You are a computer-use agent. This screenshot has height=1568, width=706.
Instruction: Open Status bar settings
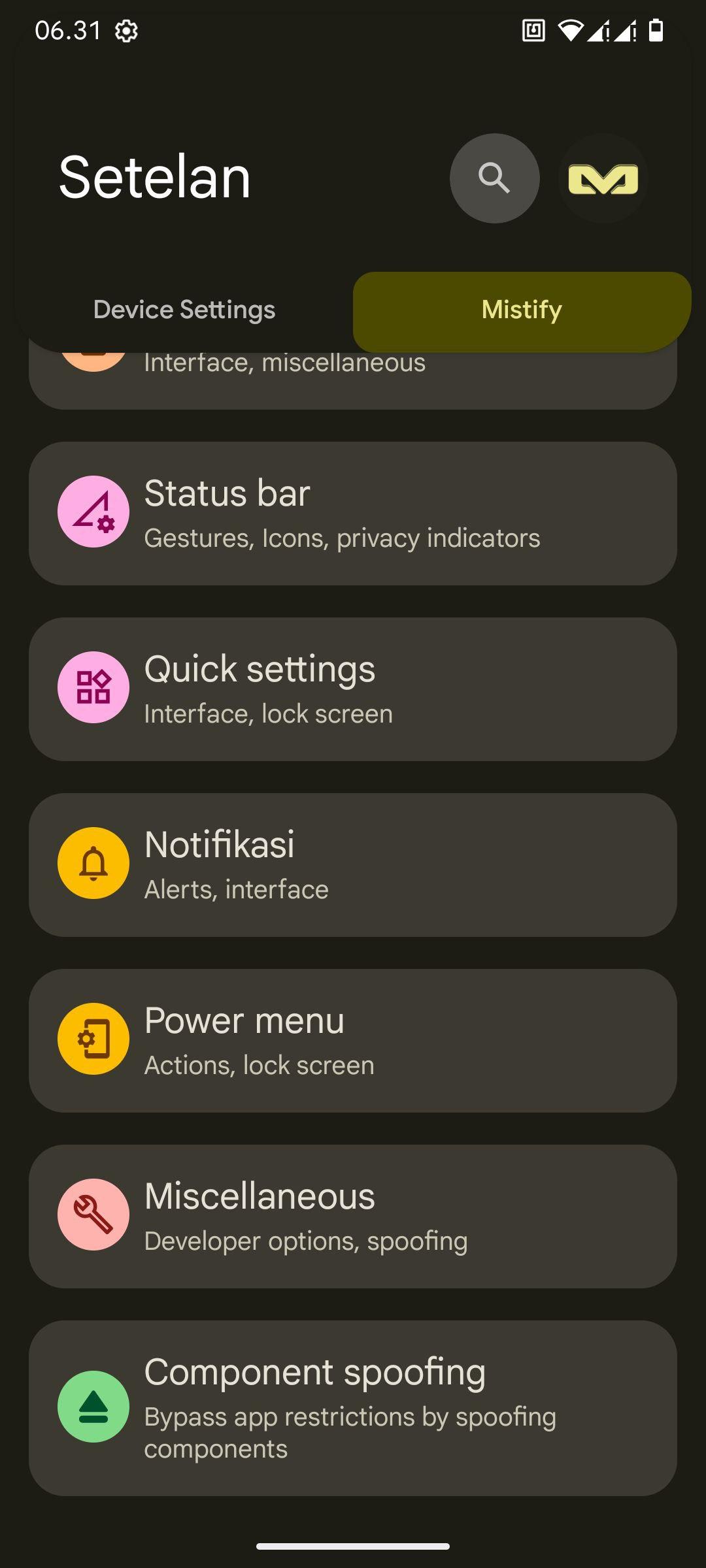353,514
